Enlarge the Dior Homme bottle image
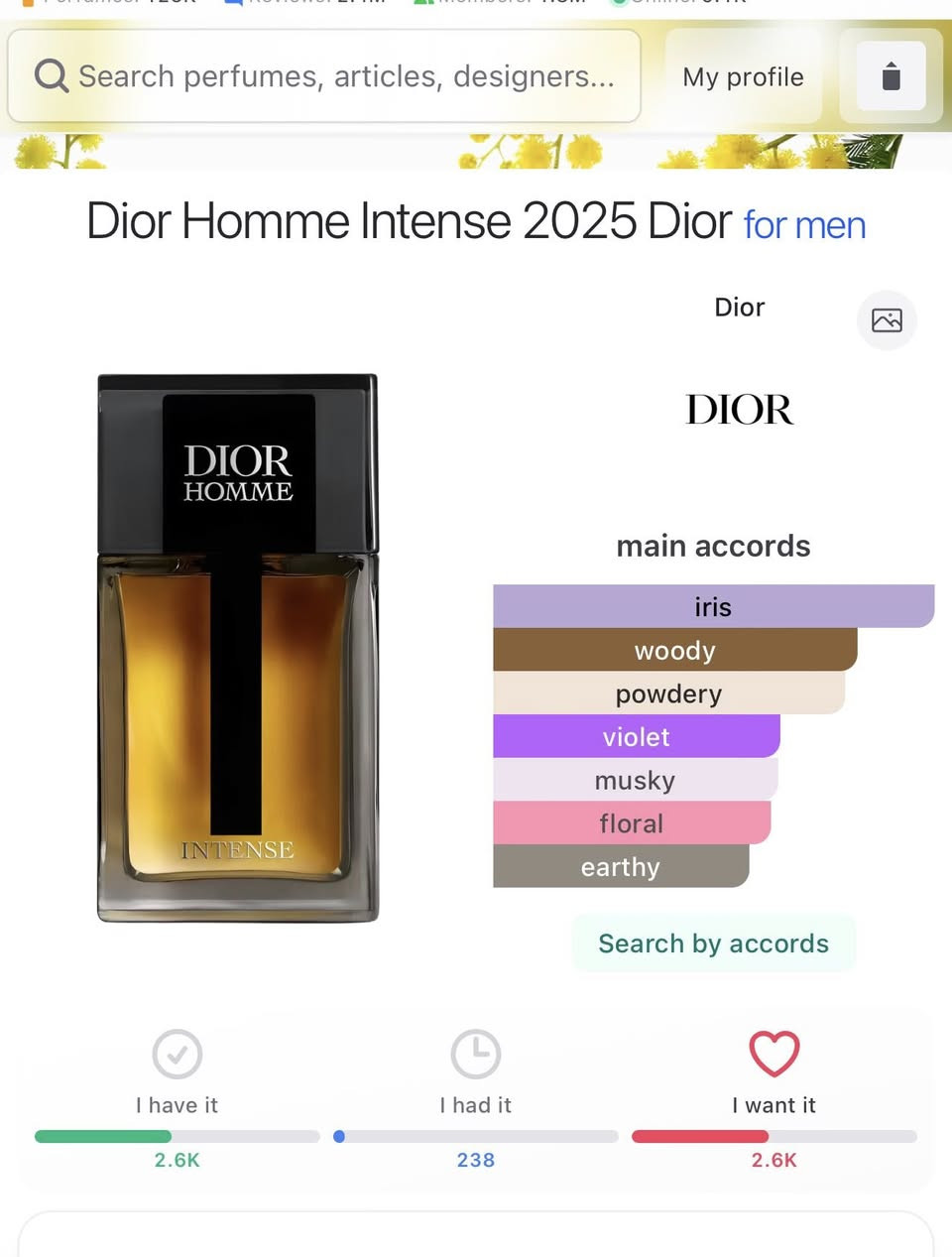 pos(238,648)
